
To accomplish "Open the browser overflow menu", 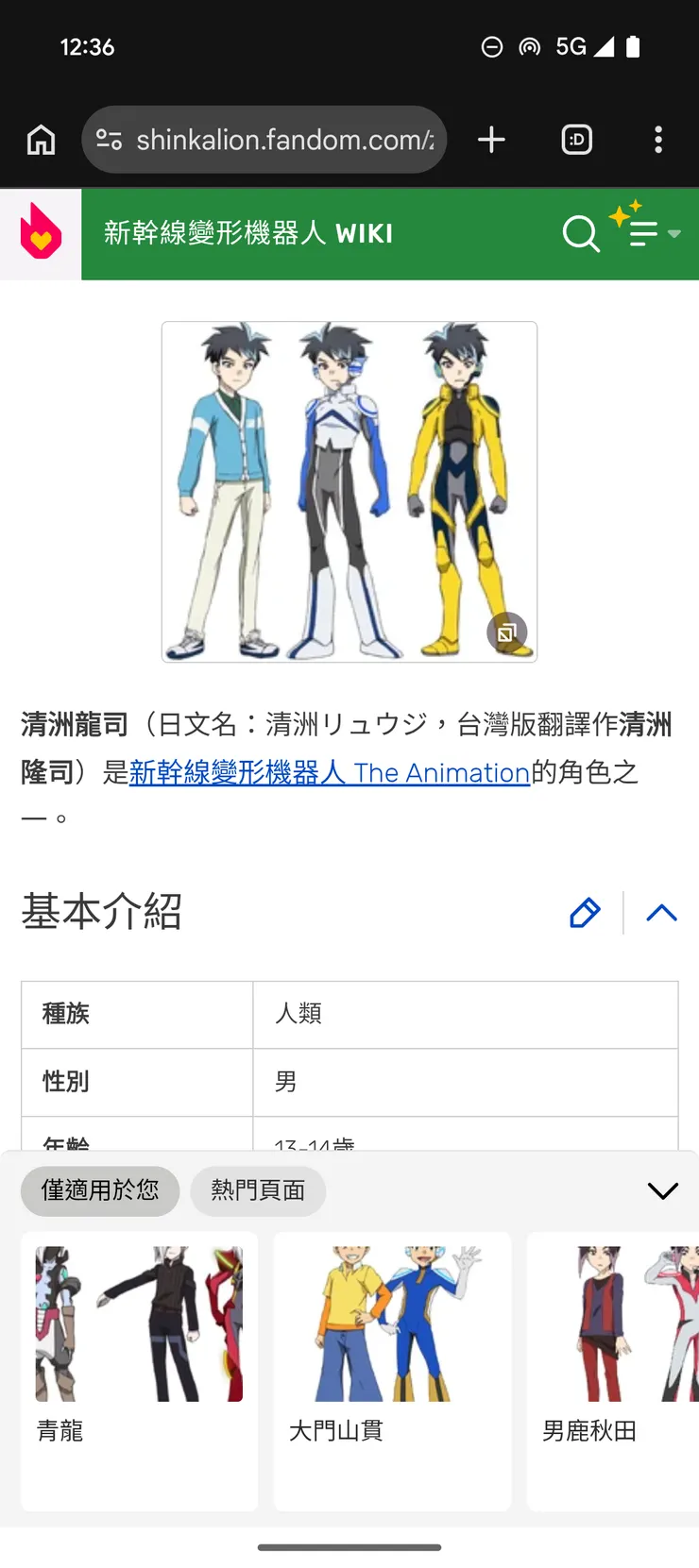I will click(x=658, y=140).
